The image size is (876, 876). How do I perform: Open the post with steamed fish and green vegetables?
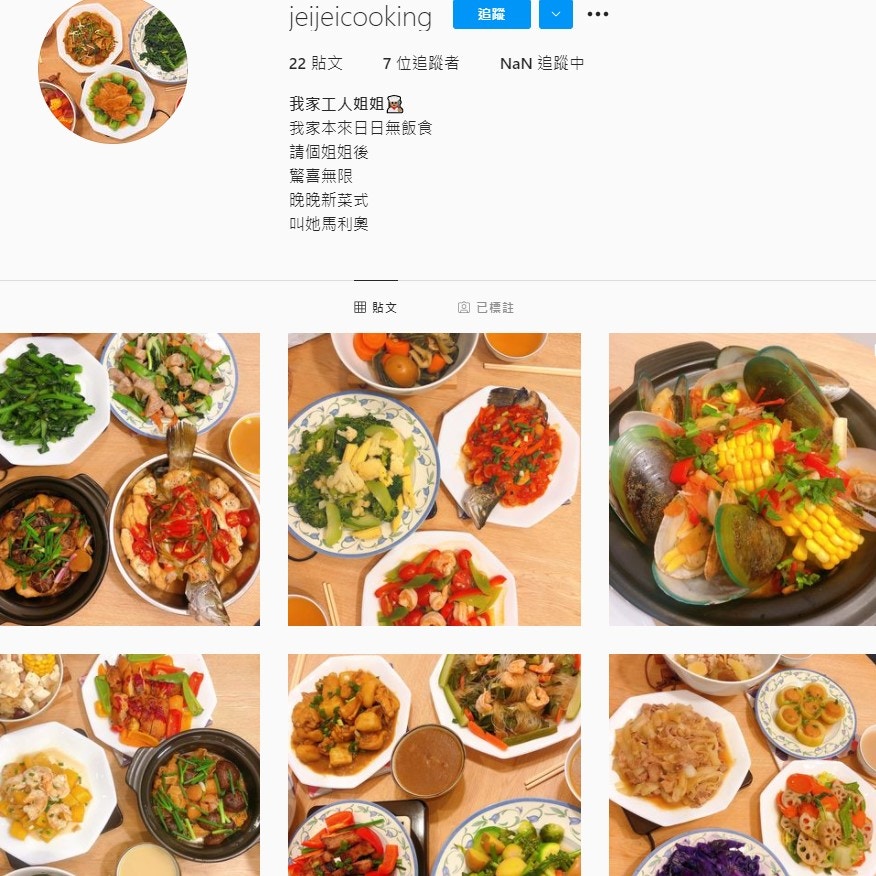130,479
